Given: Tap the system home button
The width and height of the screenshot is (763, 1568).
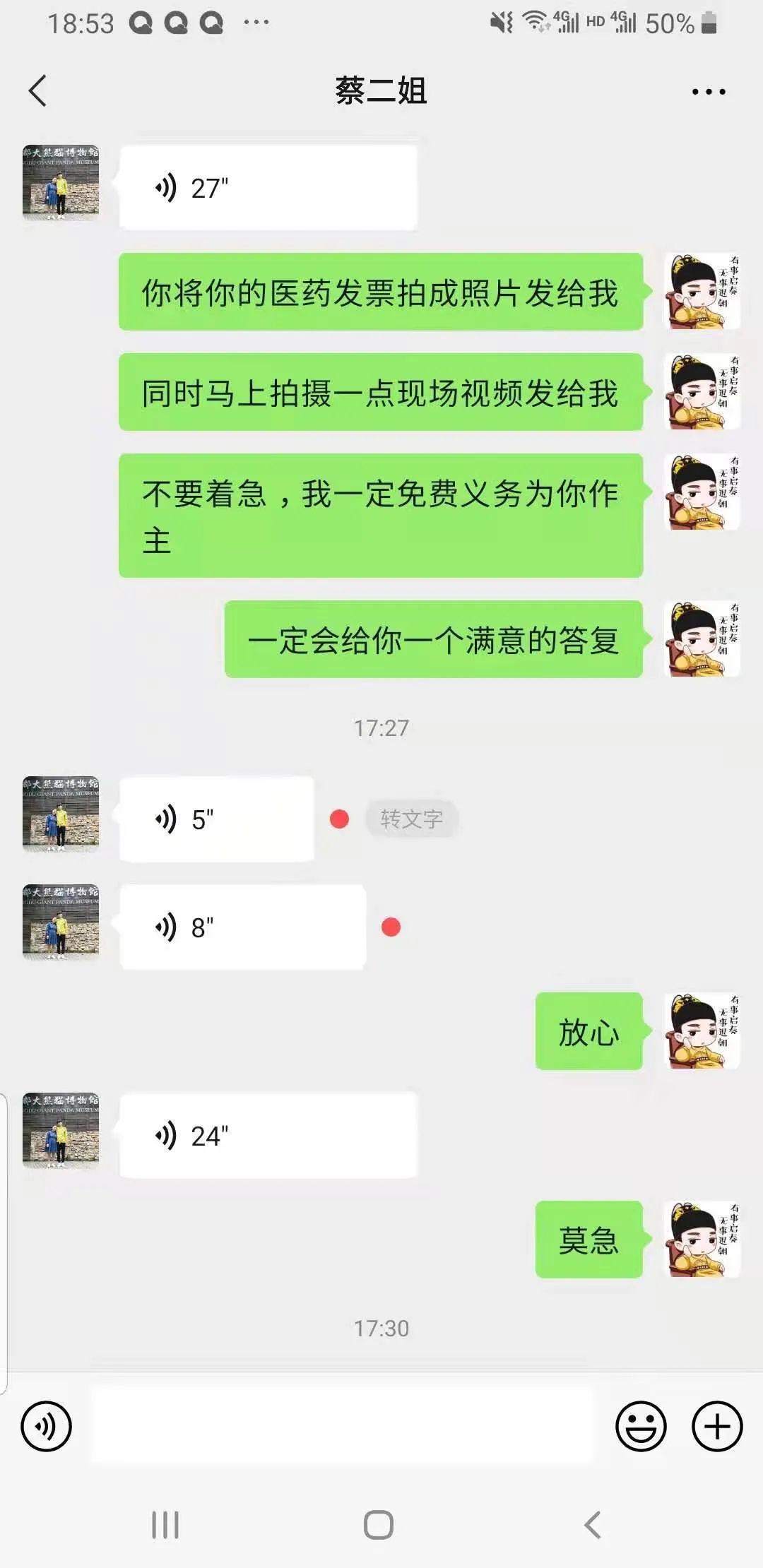Looking at the screenshot, I should click(x=379, y=1525).
